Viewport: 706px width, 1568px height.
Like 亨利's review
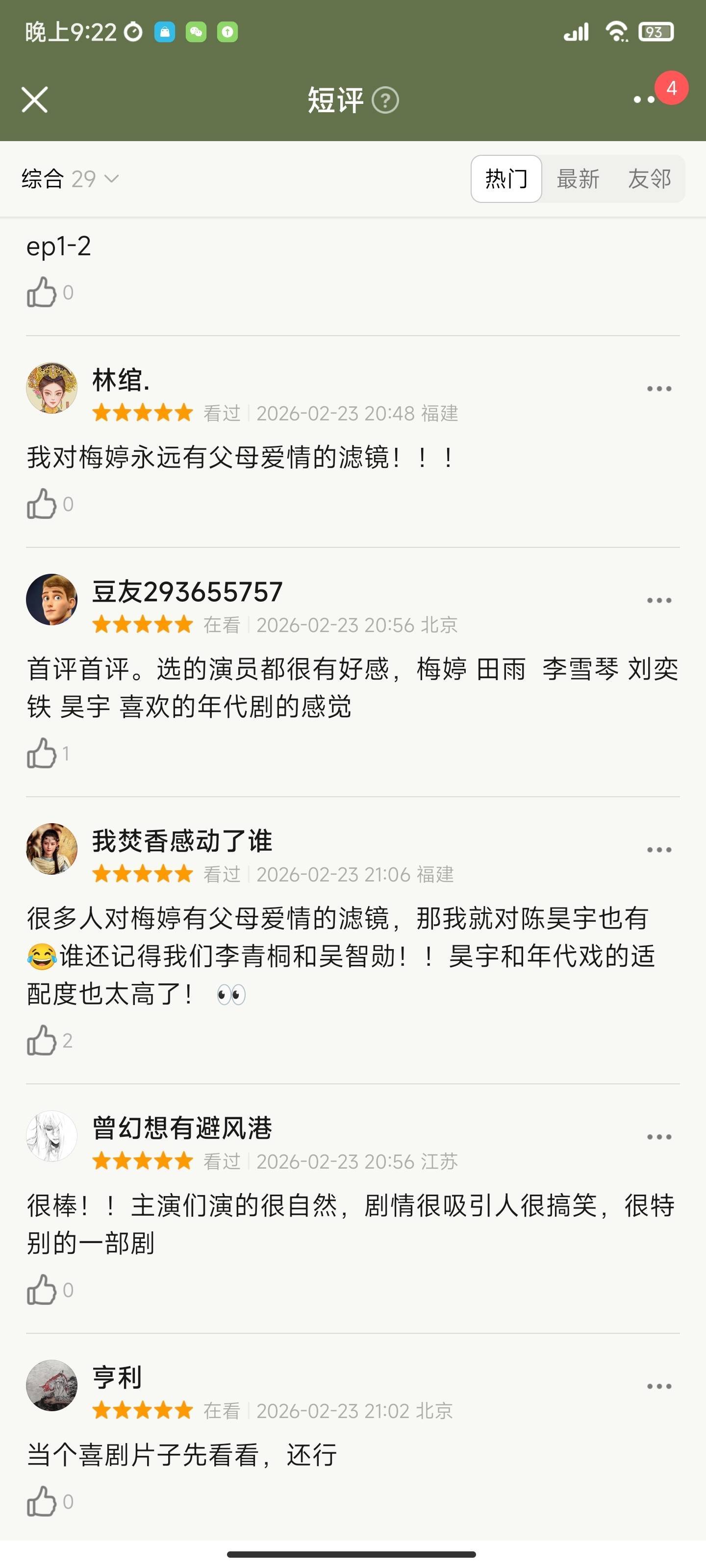[x=41, y=1502]
